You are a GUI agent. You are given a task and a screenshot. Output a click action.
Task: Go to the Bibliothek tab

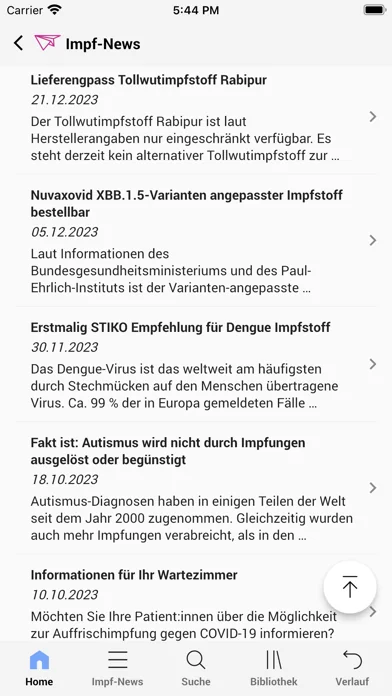coord(274,668)
